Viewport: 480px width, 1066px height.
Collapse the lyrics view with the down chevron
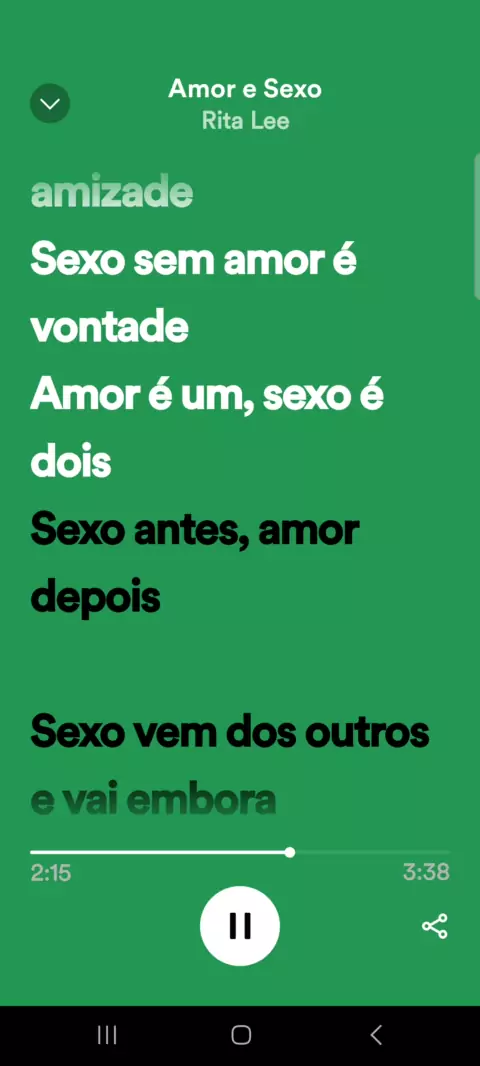click(50, 103)
